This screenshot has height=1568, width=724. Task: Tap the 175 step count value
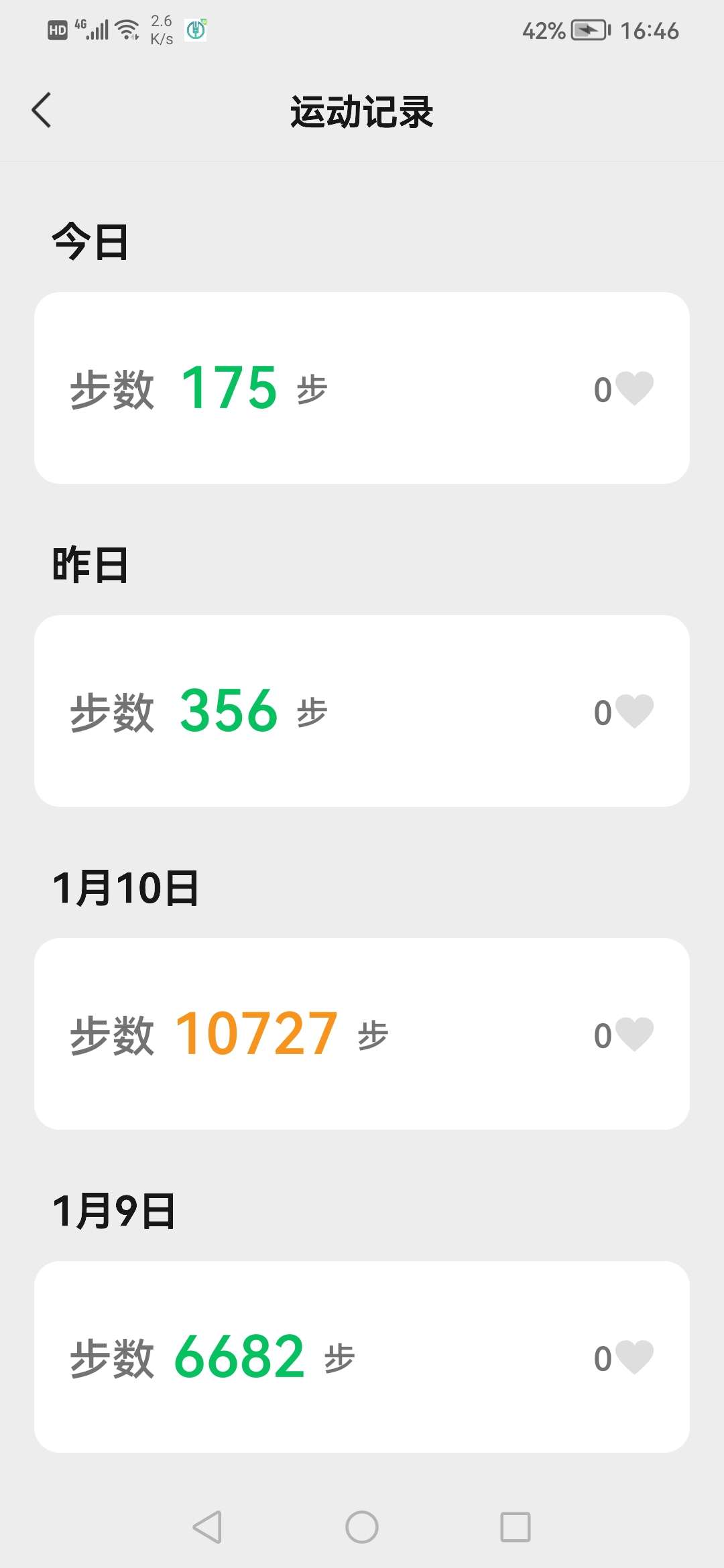(229, 387)
